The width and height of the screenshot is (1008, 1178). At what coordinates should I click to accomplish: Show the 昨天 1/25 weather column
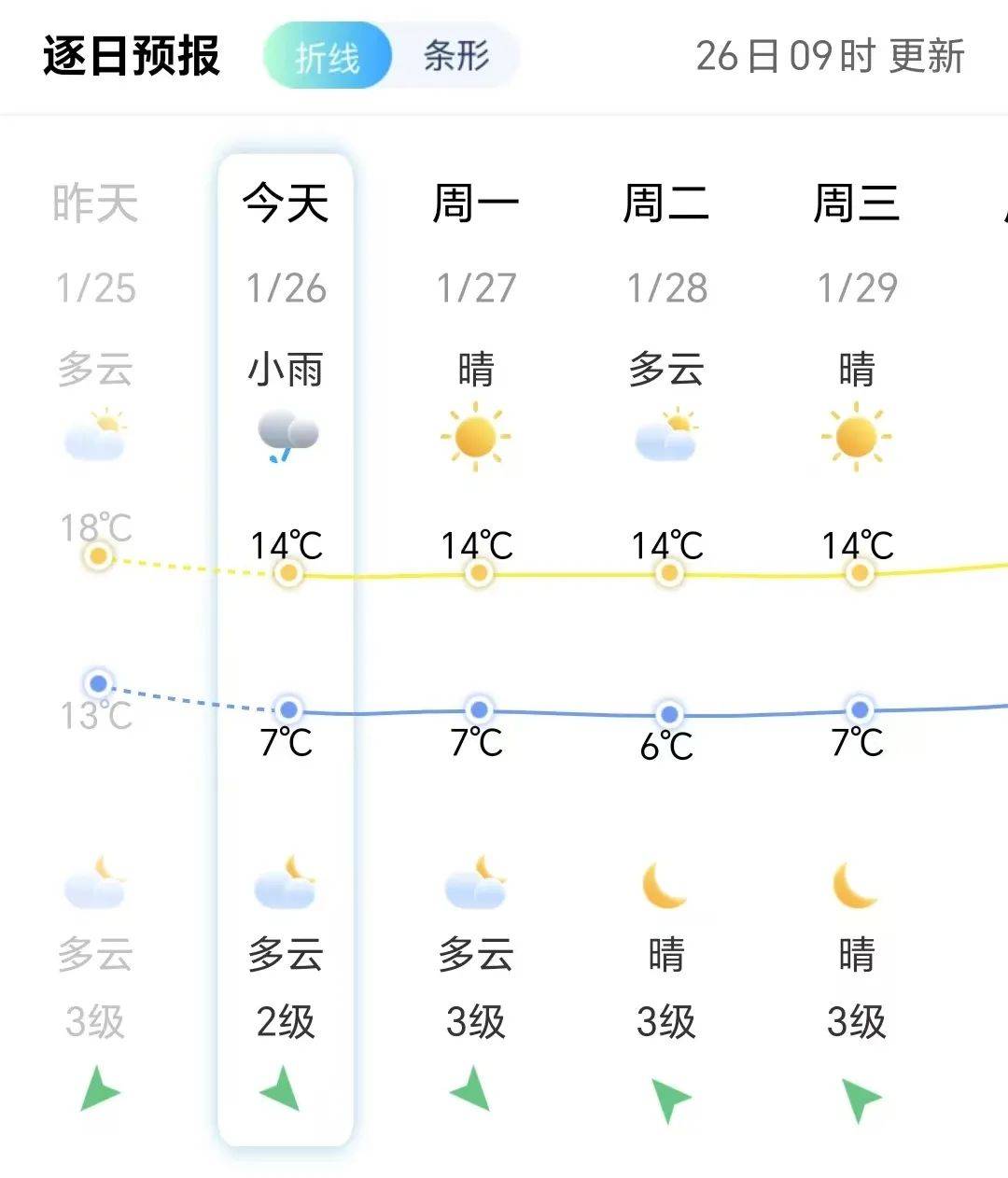[x=95, y=243]
